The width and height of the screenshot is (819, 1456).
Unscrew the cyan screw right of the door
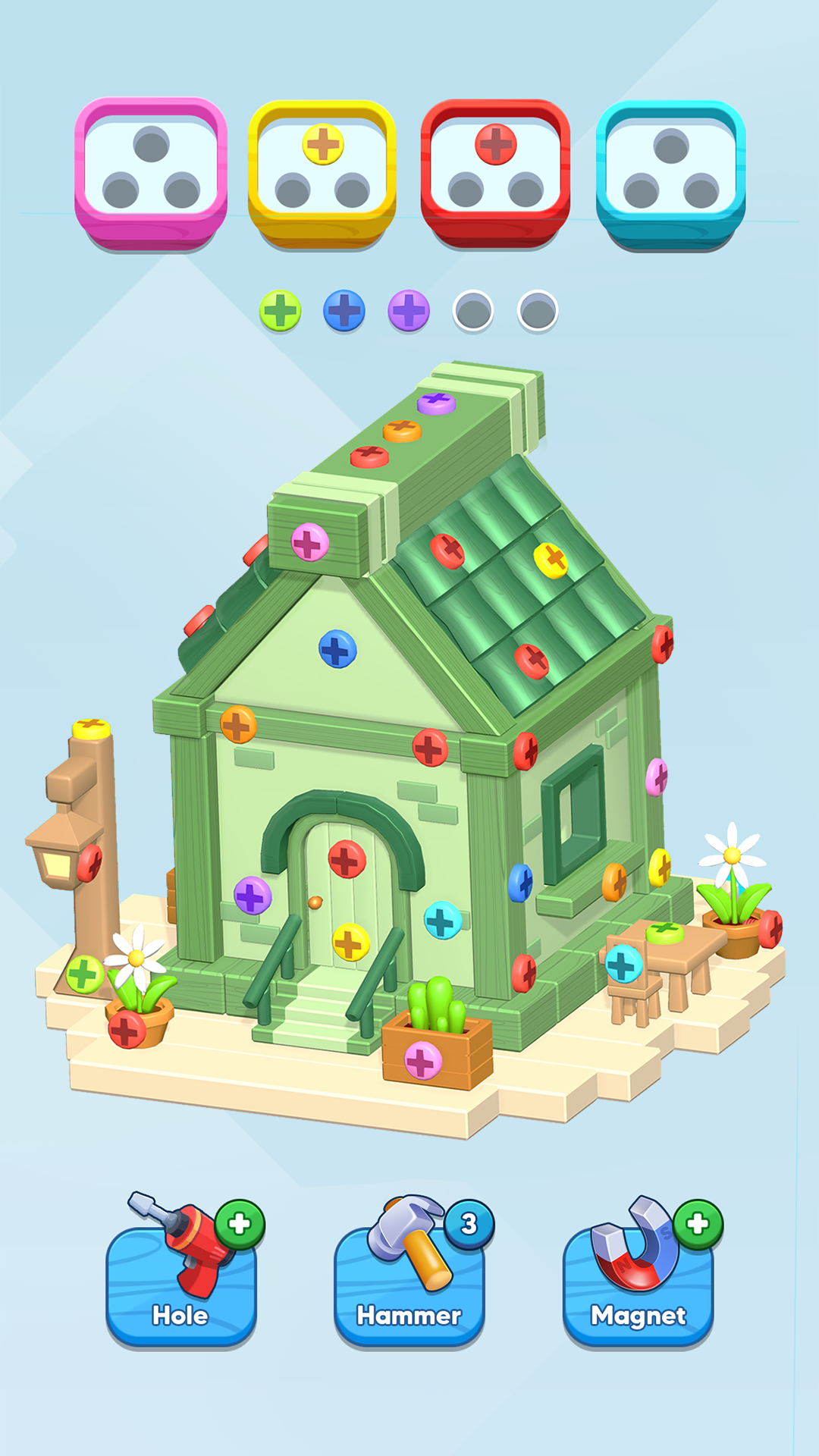[443, 921]
